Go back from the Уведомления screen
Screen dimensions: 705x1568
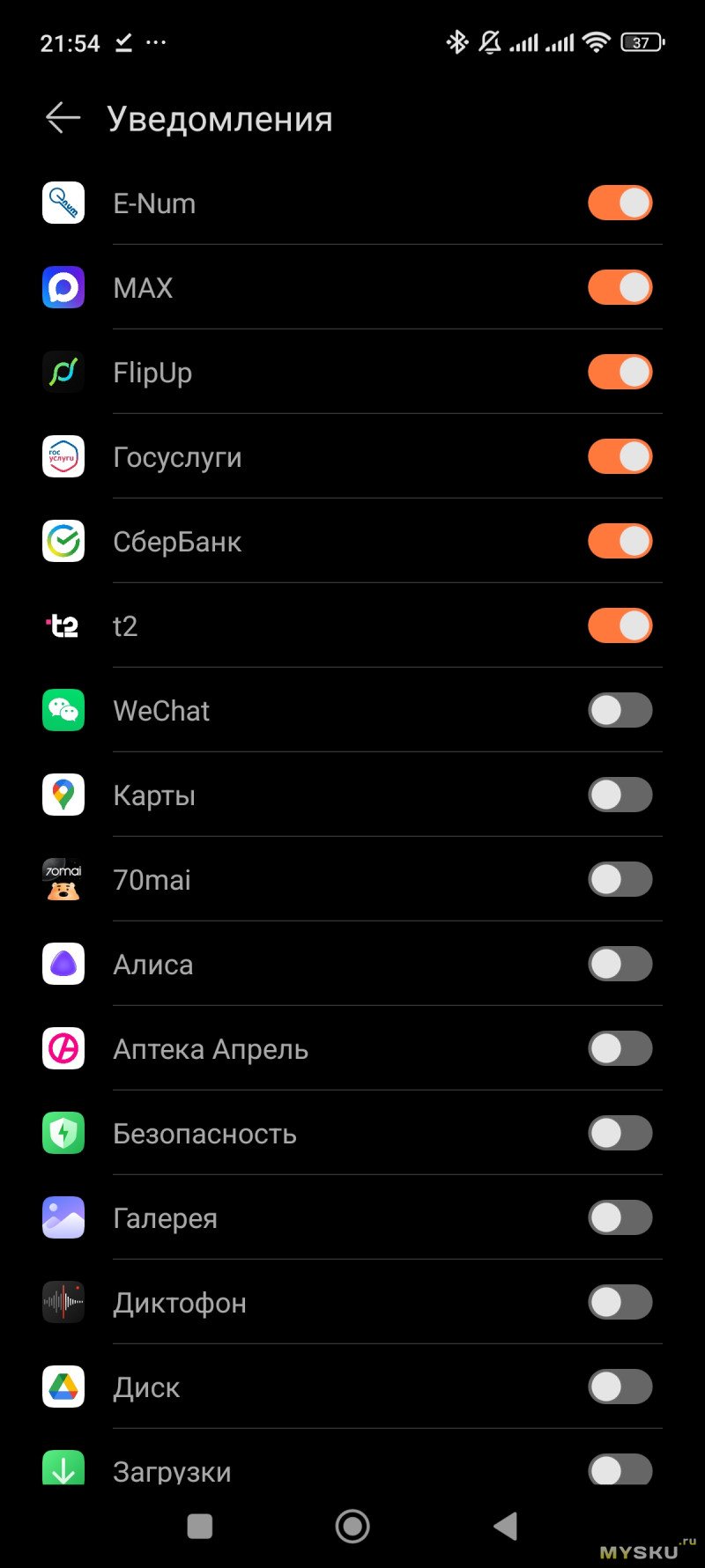tap(63, 118)
